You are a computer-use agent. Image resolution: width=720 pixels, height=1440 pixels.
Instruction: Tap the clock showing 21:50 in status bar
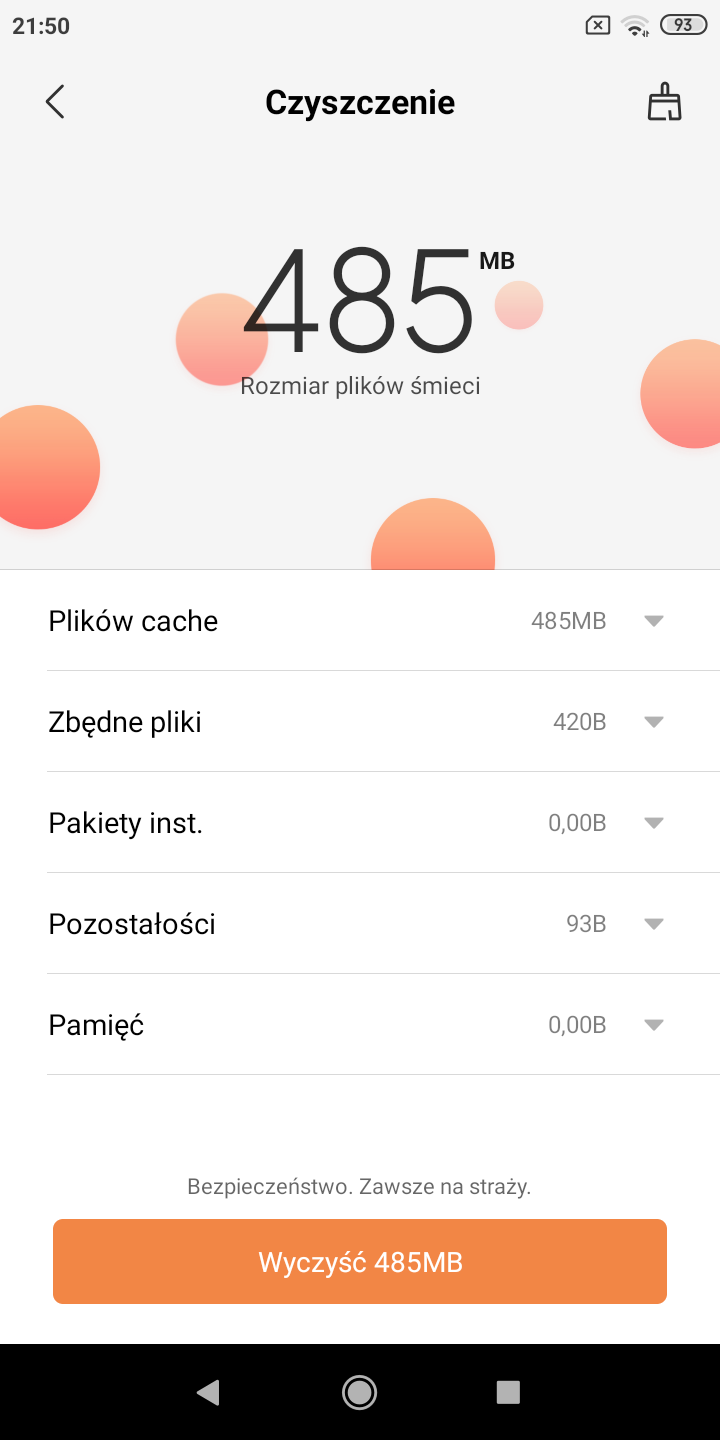tap(40, 25)
